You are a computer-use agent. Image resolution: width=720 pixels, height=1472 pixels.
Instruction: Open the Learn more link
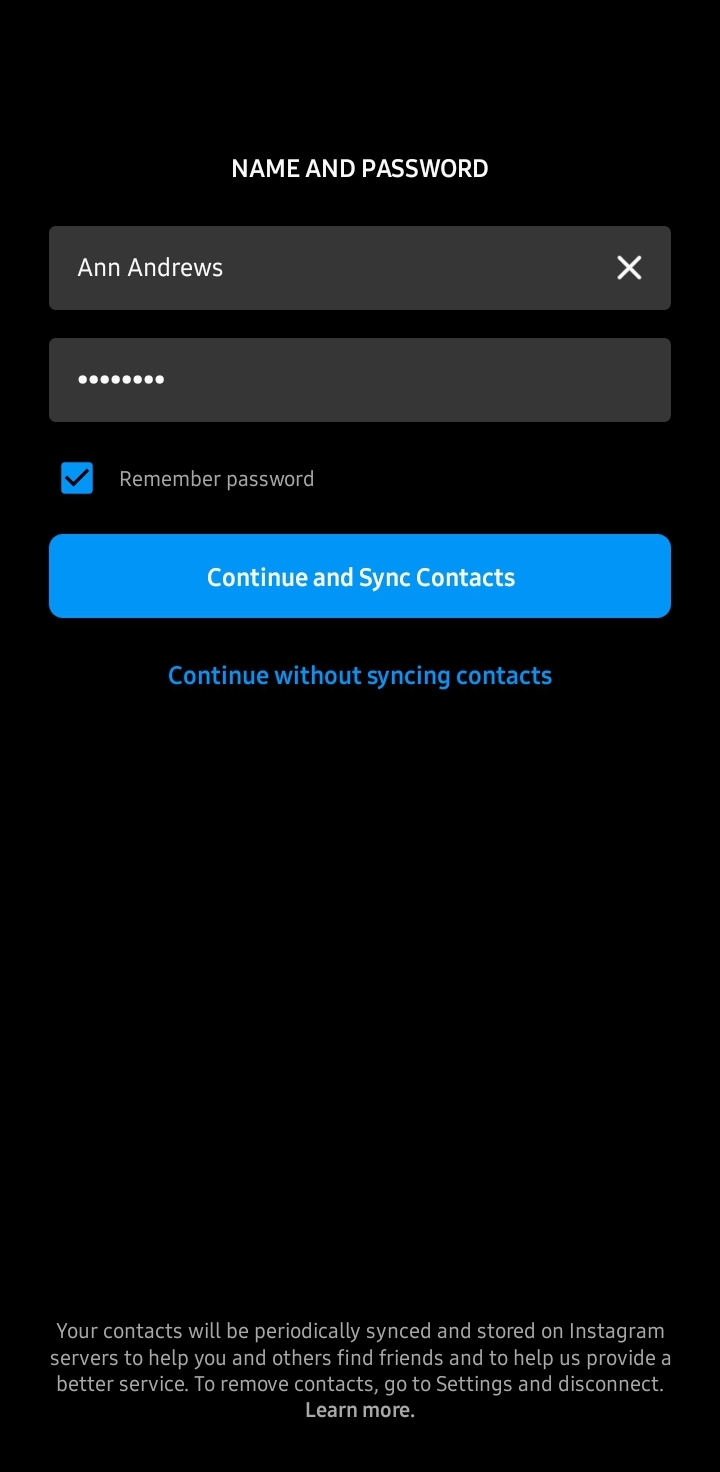[x=360, y=1410]
